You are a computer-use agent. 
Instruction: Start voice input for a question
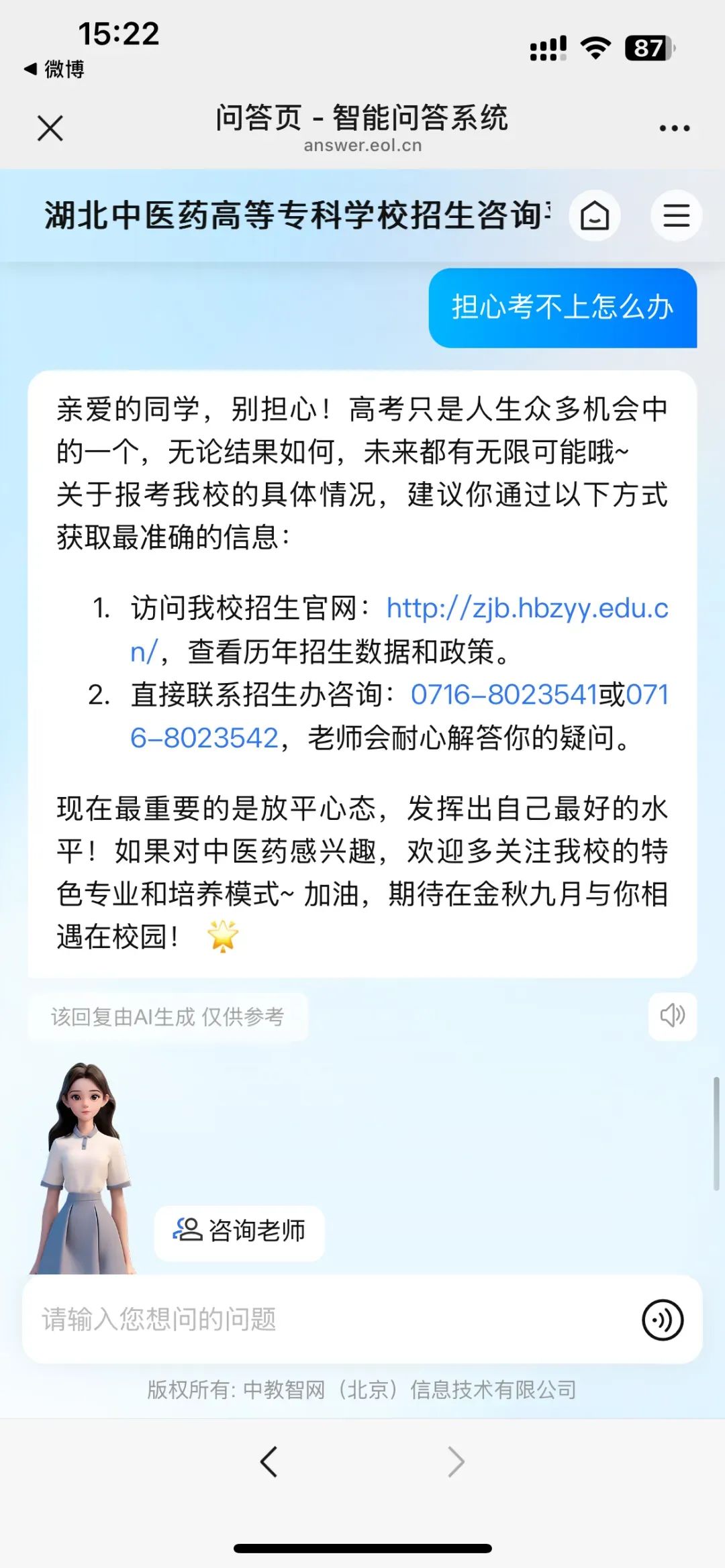pos(663,1320)
